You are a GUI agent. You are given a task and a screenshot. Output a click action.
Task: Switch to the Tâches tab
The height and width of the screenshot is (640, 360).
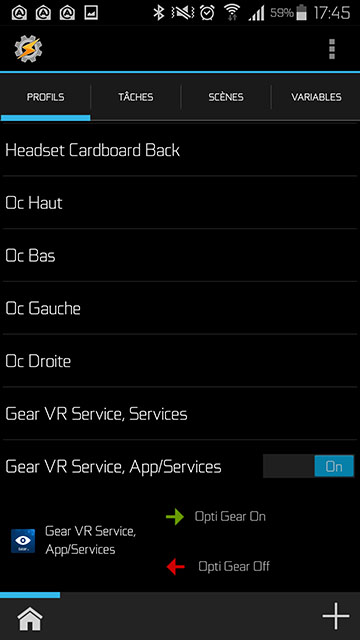click(x=136, y=97)
